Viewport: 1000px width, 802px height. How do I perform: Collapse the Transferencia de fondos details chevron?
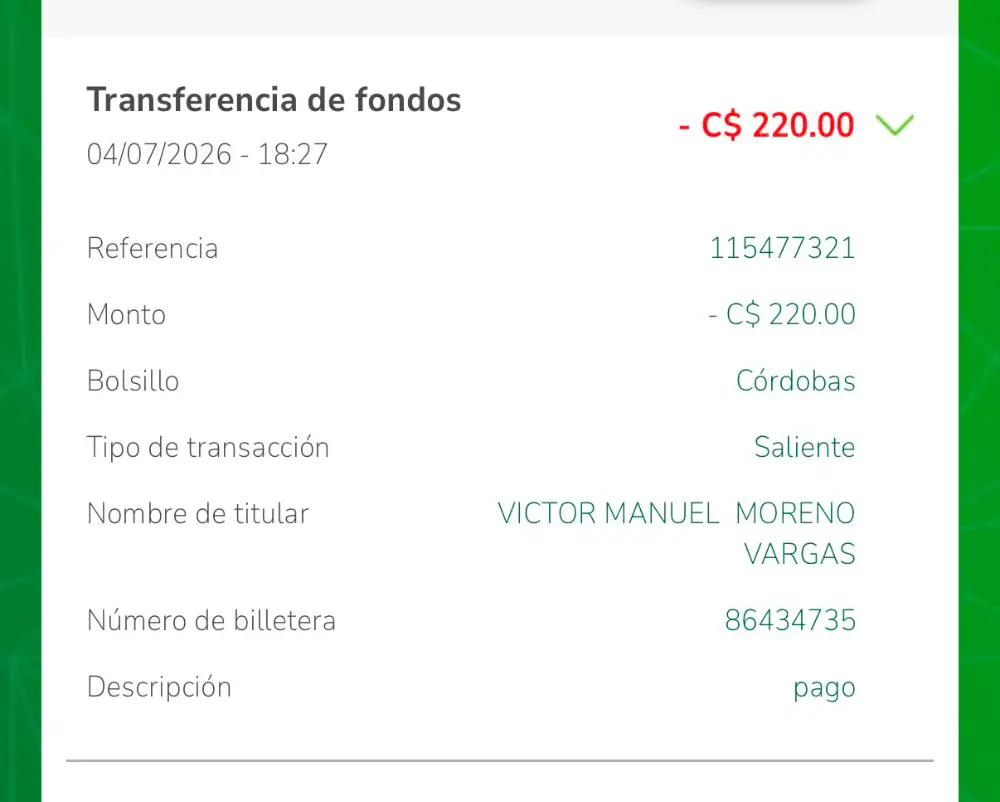(895, 124)
